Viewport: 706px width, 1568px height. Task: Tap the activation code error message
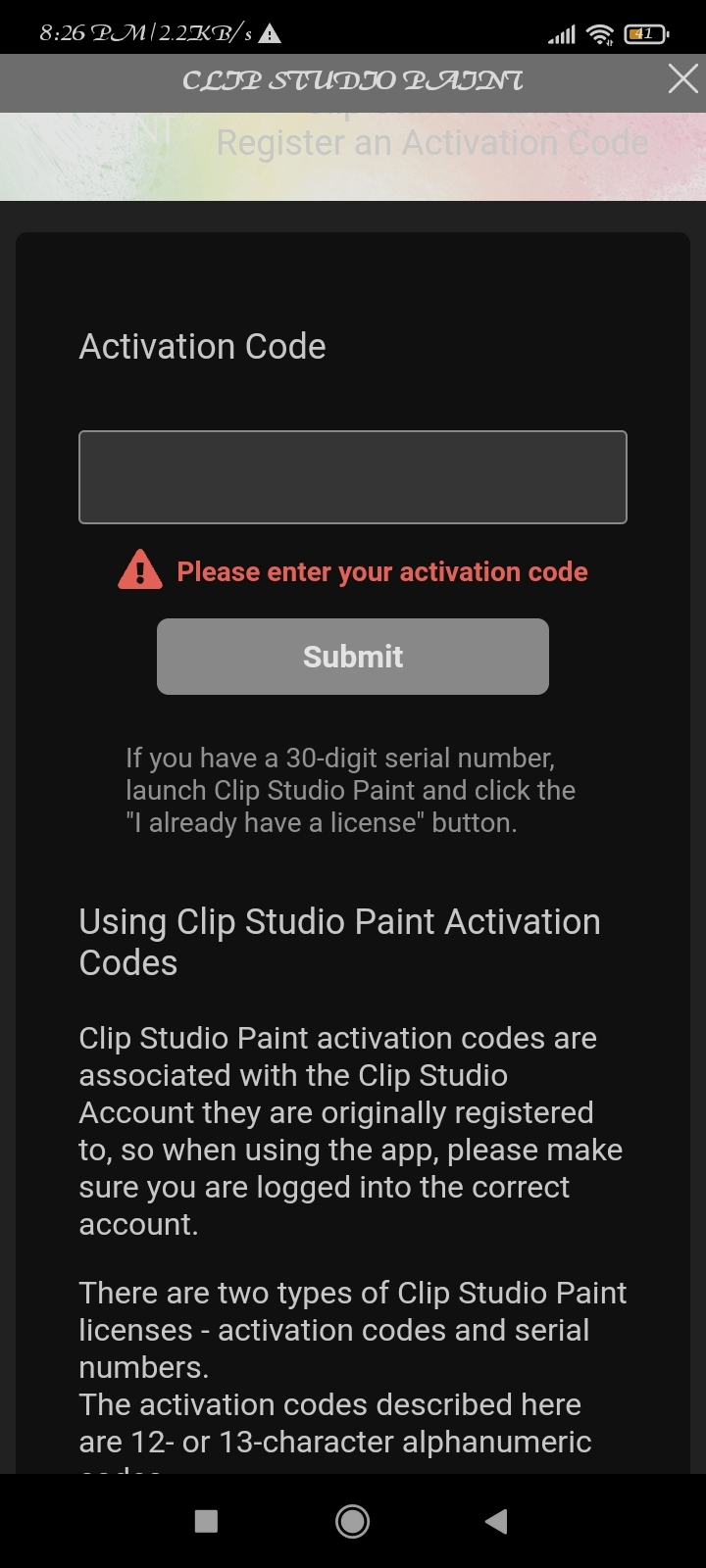(x=381, y=571)
